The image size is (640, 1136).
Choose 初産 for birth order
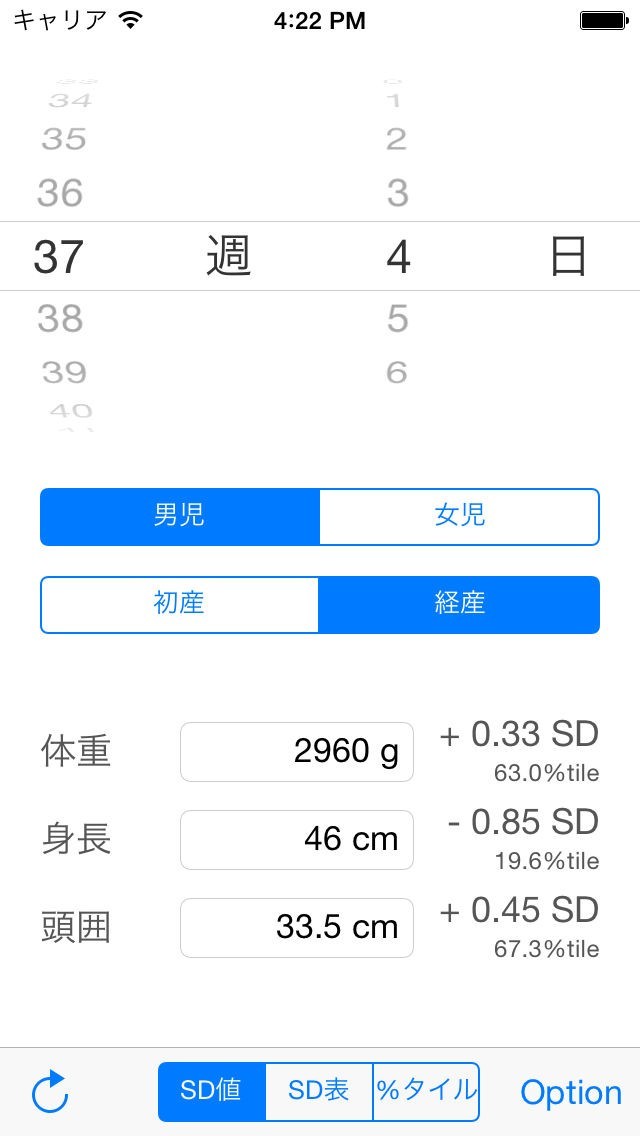(180, 604)
